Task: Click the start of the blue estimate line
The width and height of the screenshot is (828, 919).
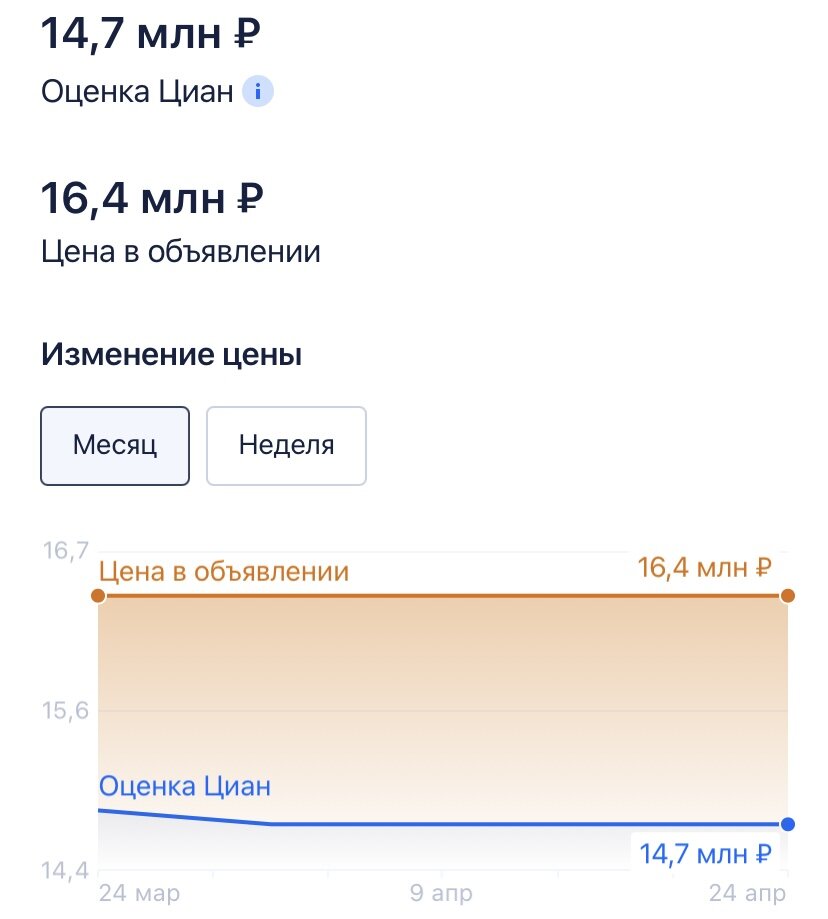Action: coord(98,810)
